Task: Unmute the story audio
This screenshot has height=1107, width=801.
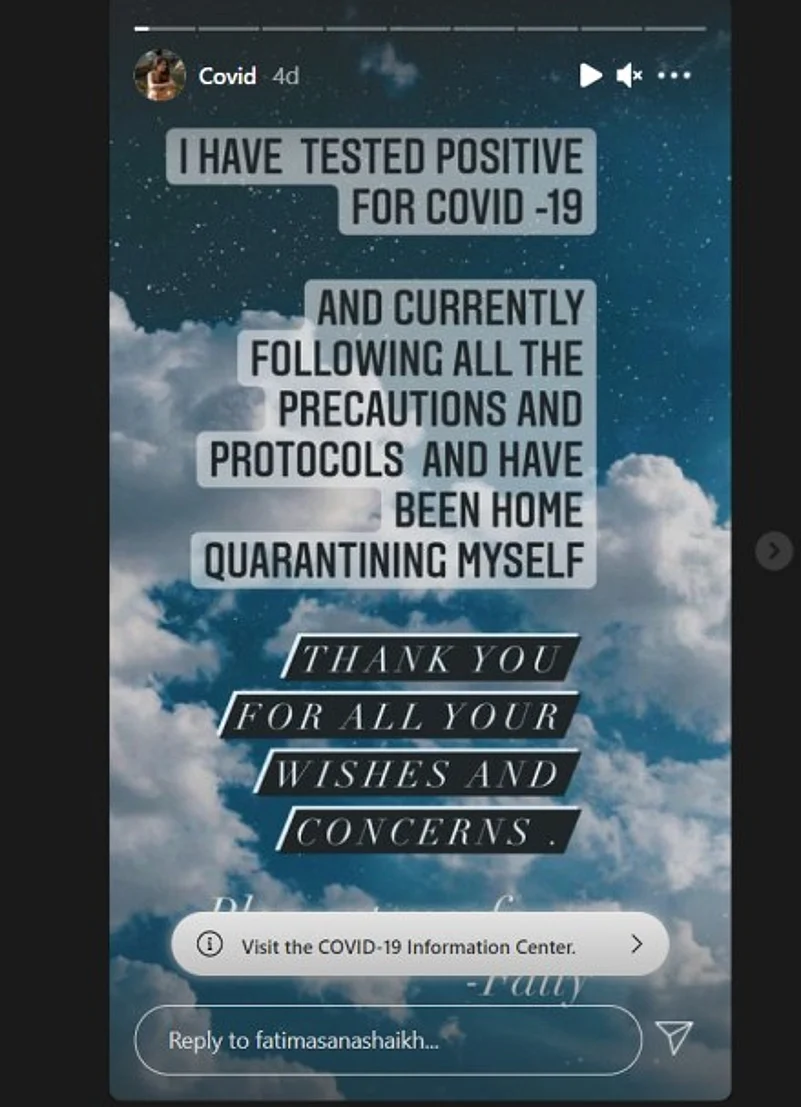Action: coord(629,75)
